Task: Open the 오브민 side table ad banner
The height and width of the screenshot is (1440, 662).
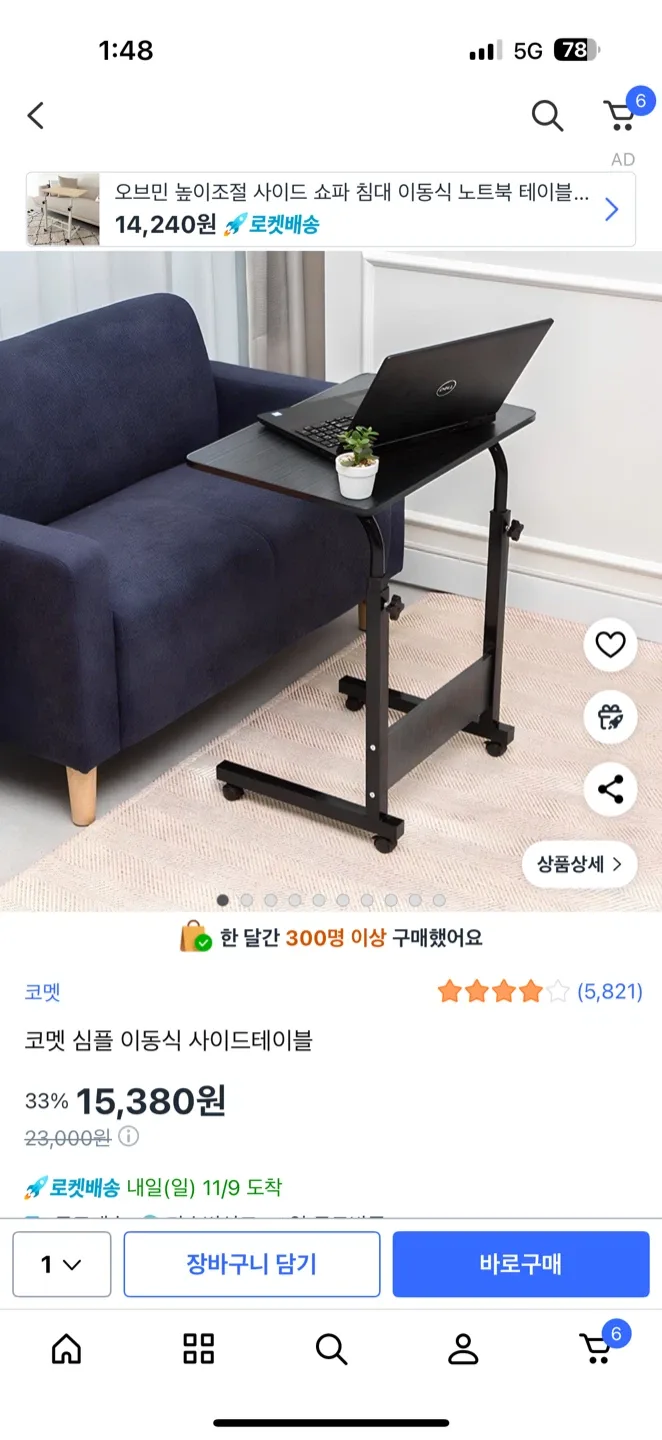Action: [x=330, y=209]
